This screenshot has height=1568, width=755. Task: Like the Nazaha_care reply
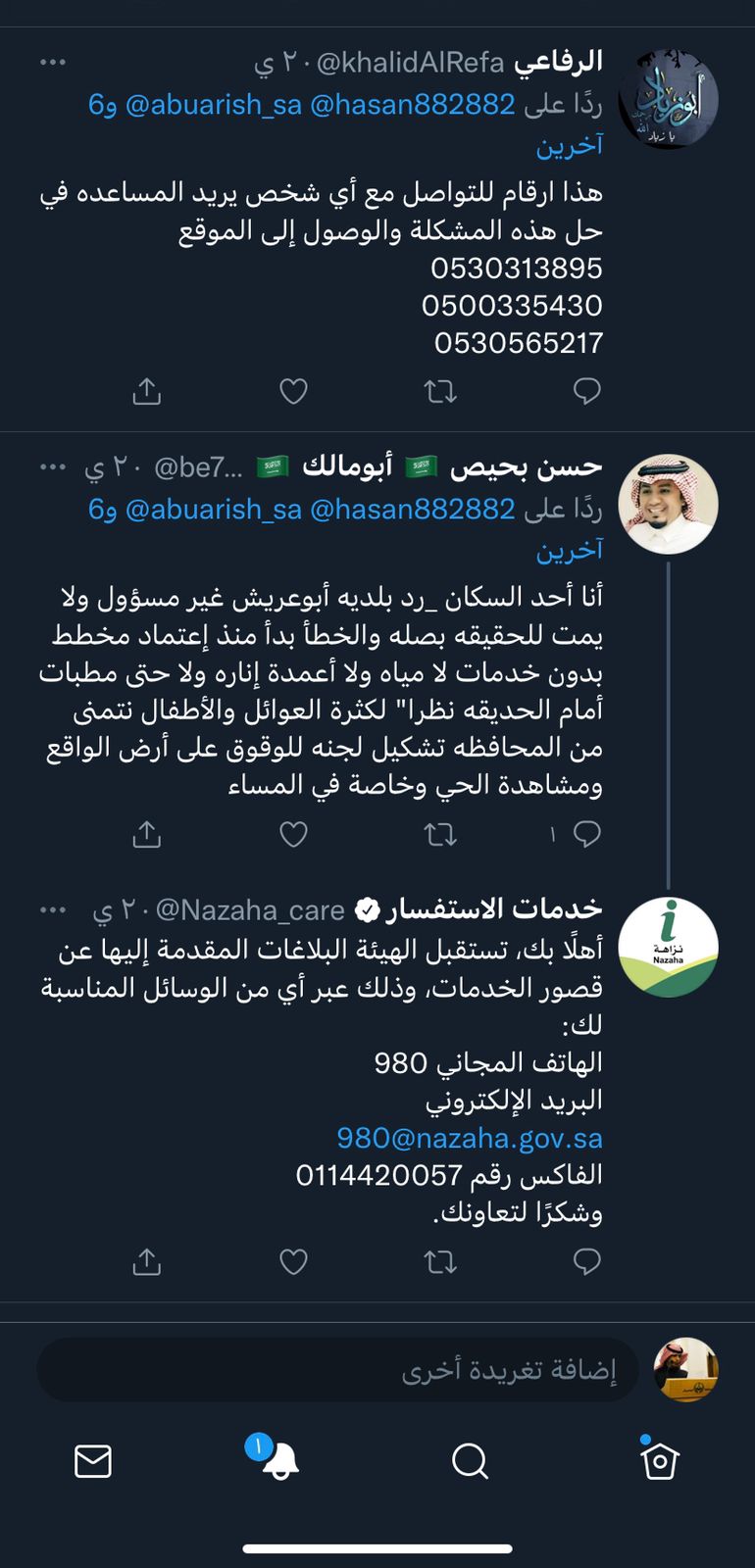[293, 1261]
